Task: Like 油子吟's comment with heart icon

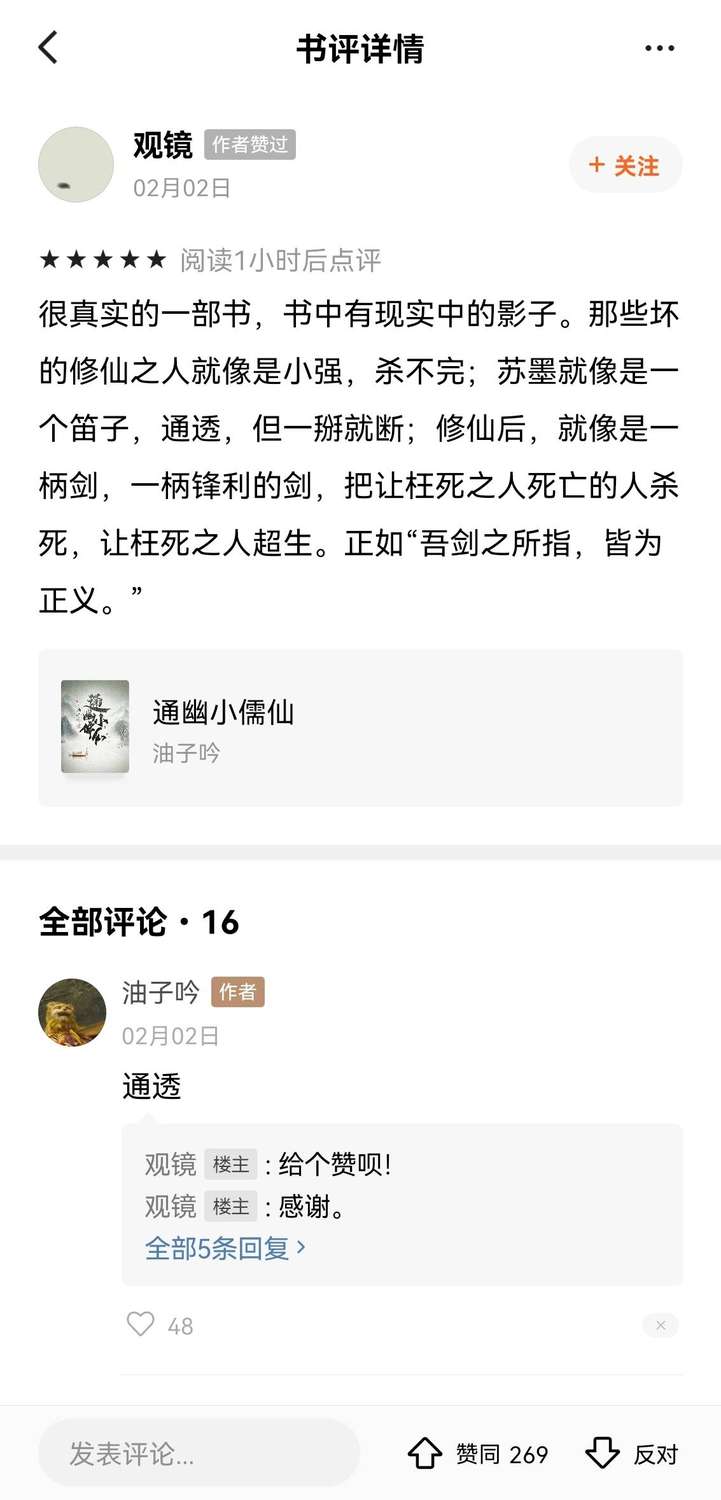Action: coord(141,1325)
